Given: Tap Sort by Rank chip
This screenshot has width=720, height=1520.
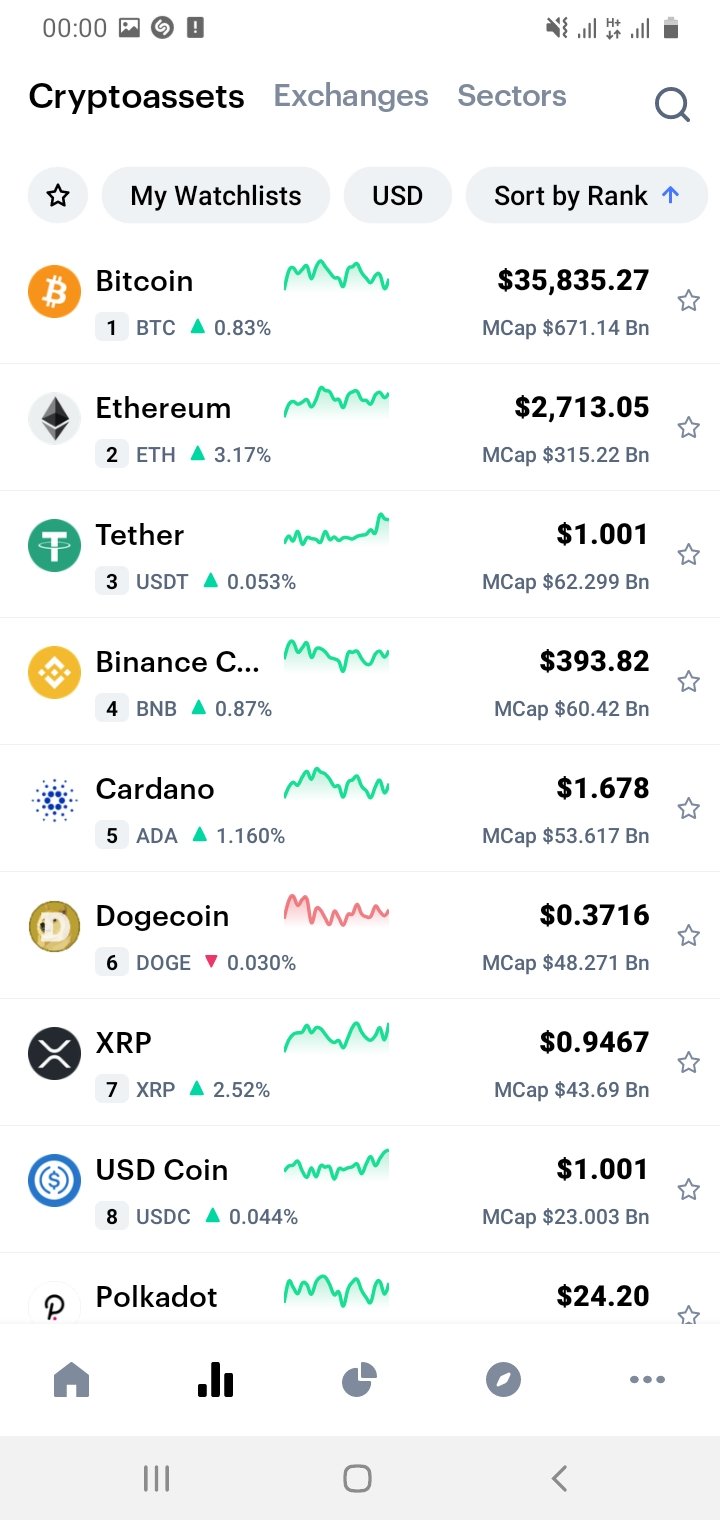Looking at the screenshot, I should point(586,195).
